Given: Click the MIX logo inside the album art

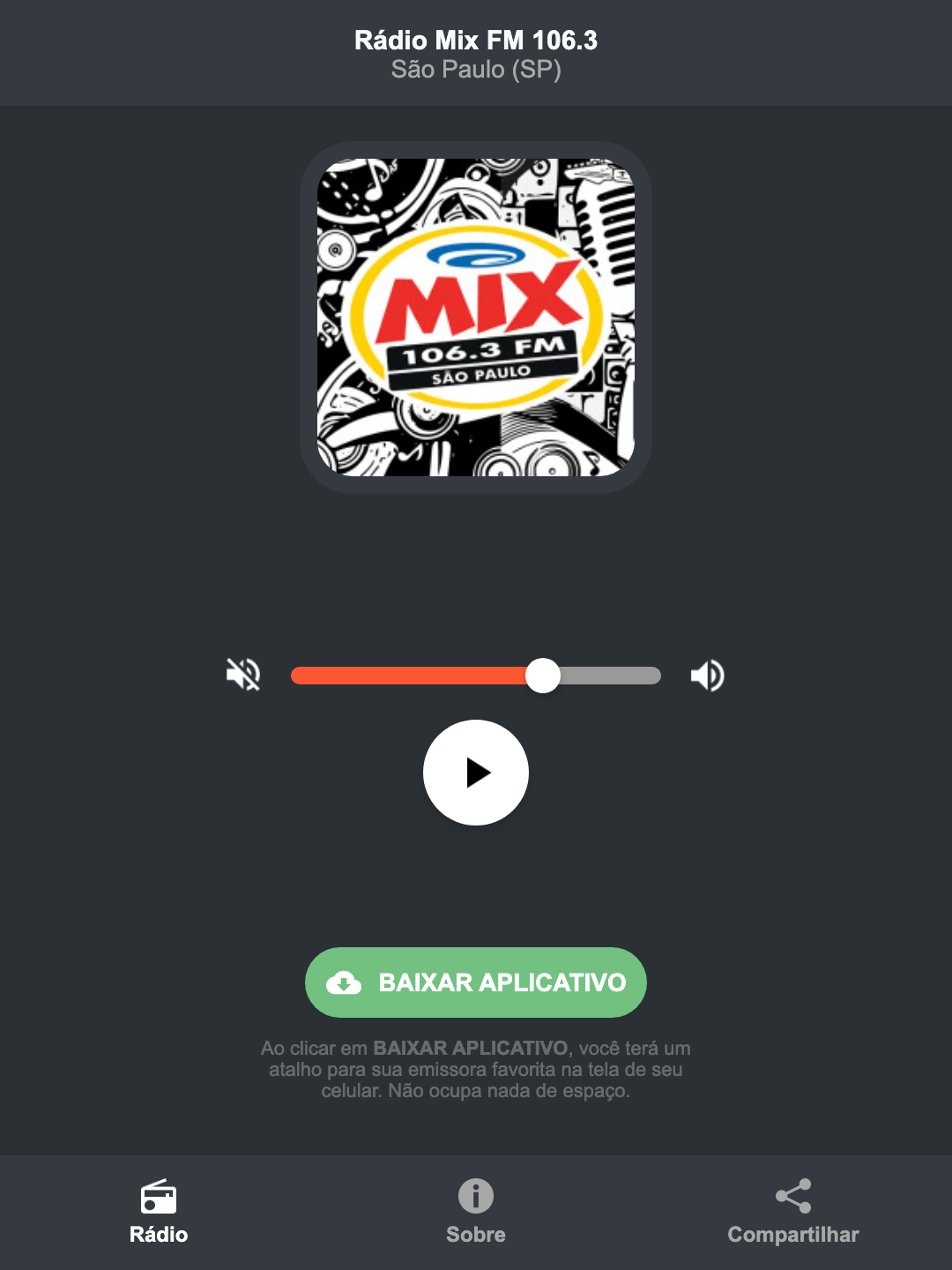Looking at the screenshot, I should pos(476,309).
